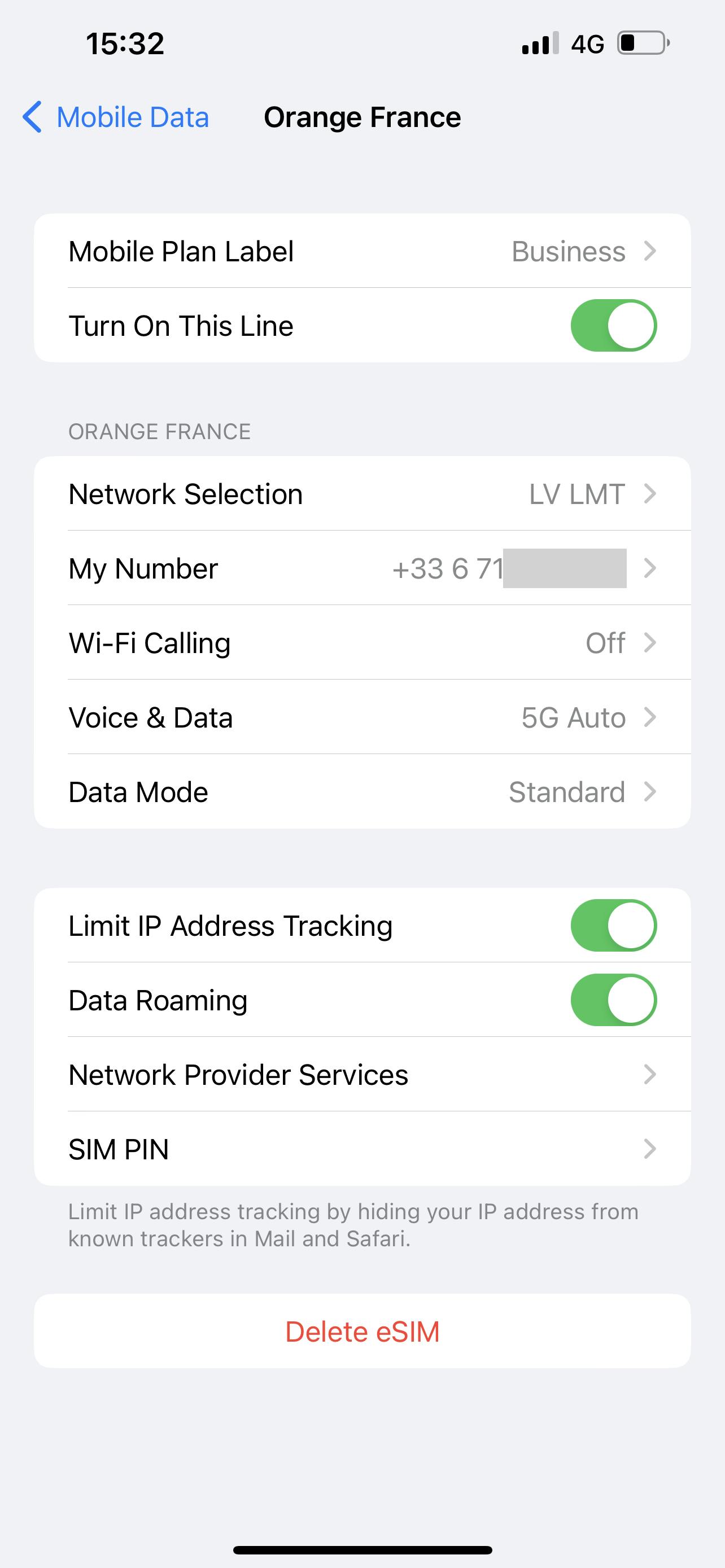Tap the 4G network indicator

[586, 42]
